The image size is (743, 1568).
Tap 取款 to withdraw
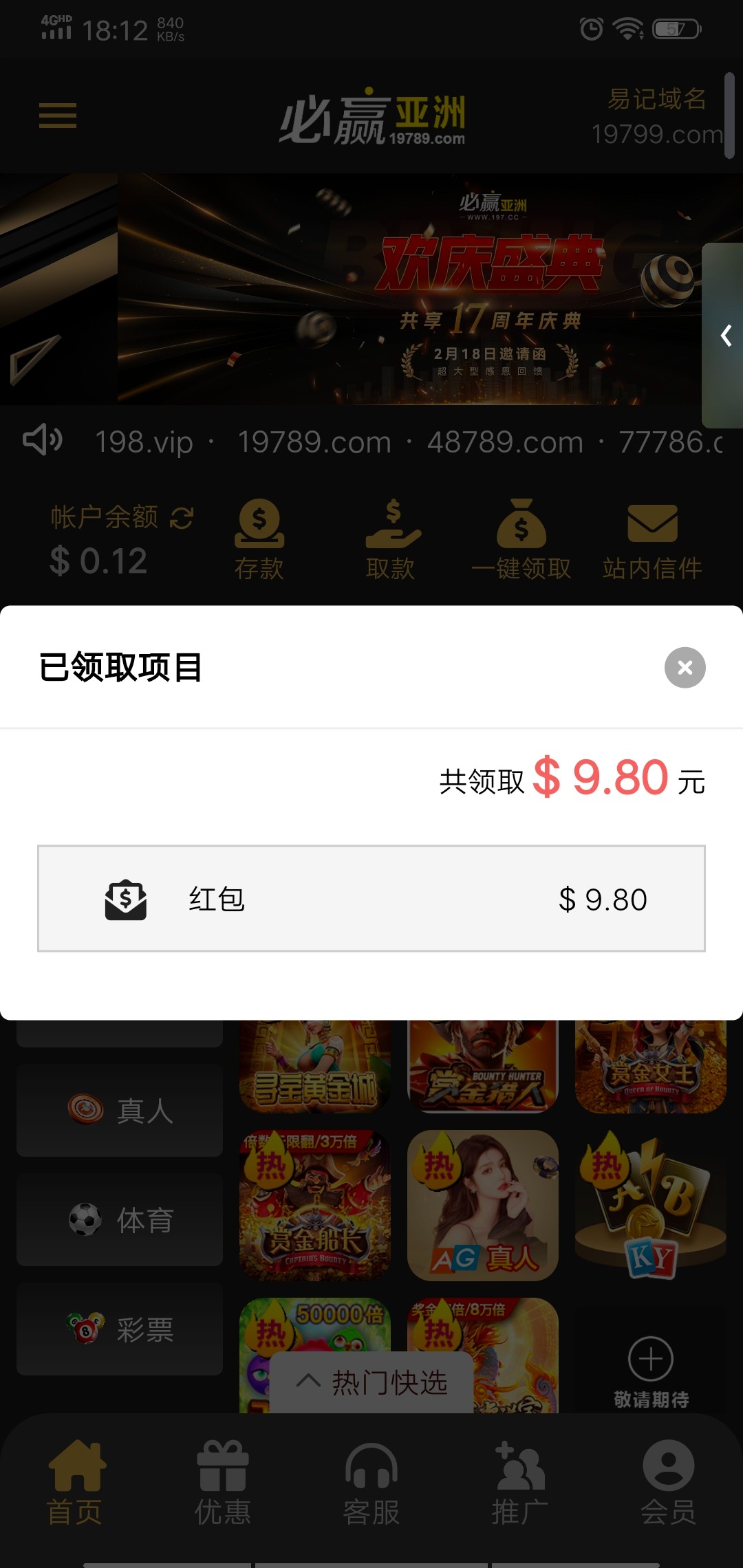pos(391,540)
